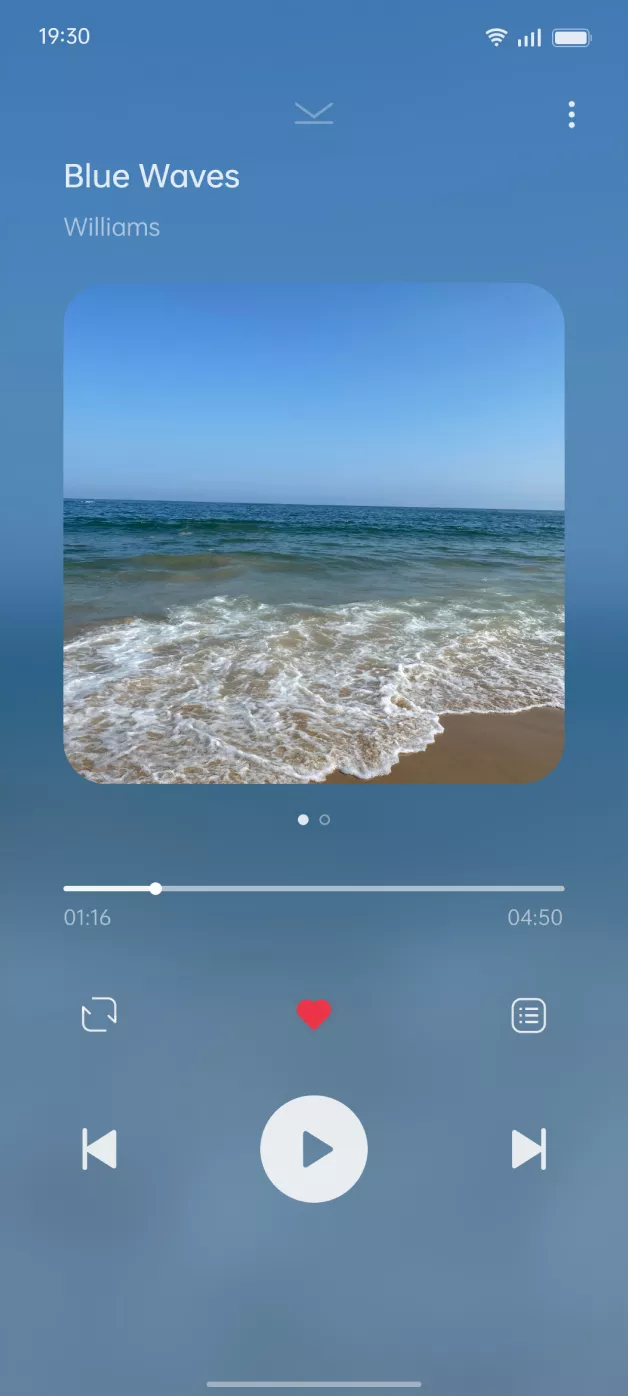The width and height of the screenshot is (628, 1396).
Task: Open the three-dot overflow menu
Action: point(571,115)
